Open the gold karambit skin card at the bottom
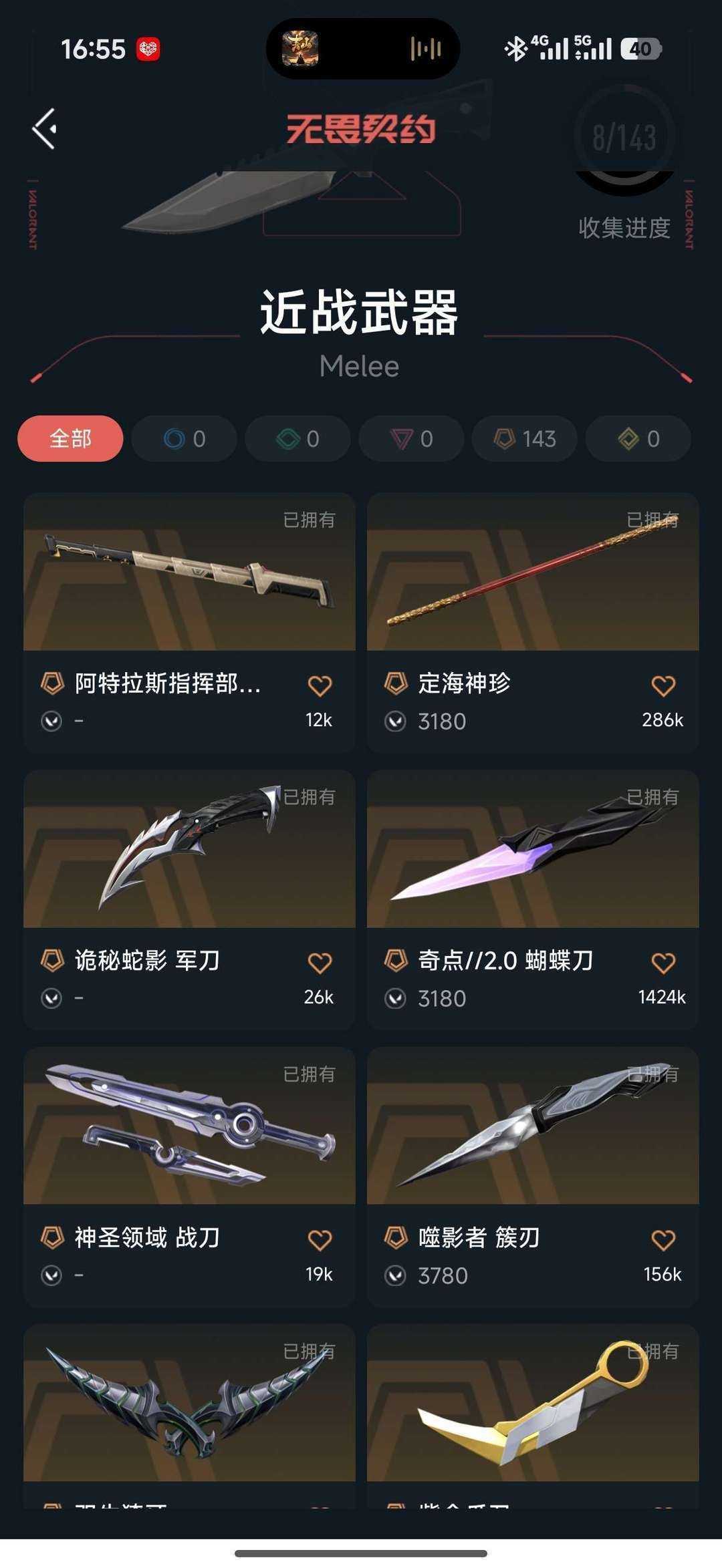This screenshot has width=722, height=1568. coord(533,1416)
